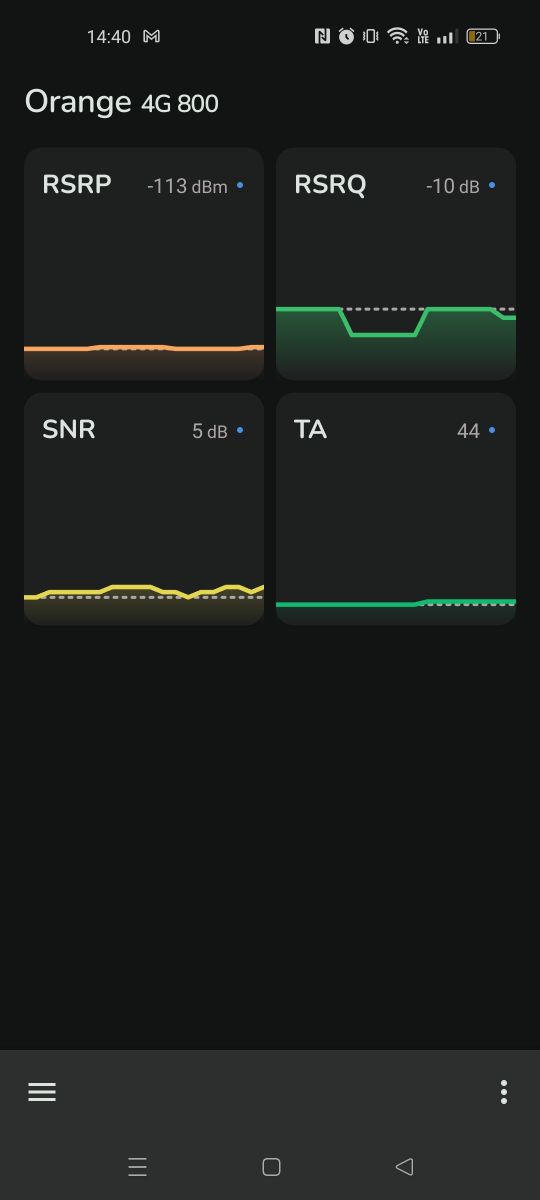Go to the home screen
Screen dimensions: 540x1200
[x=271, y=1166]
